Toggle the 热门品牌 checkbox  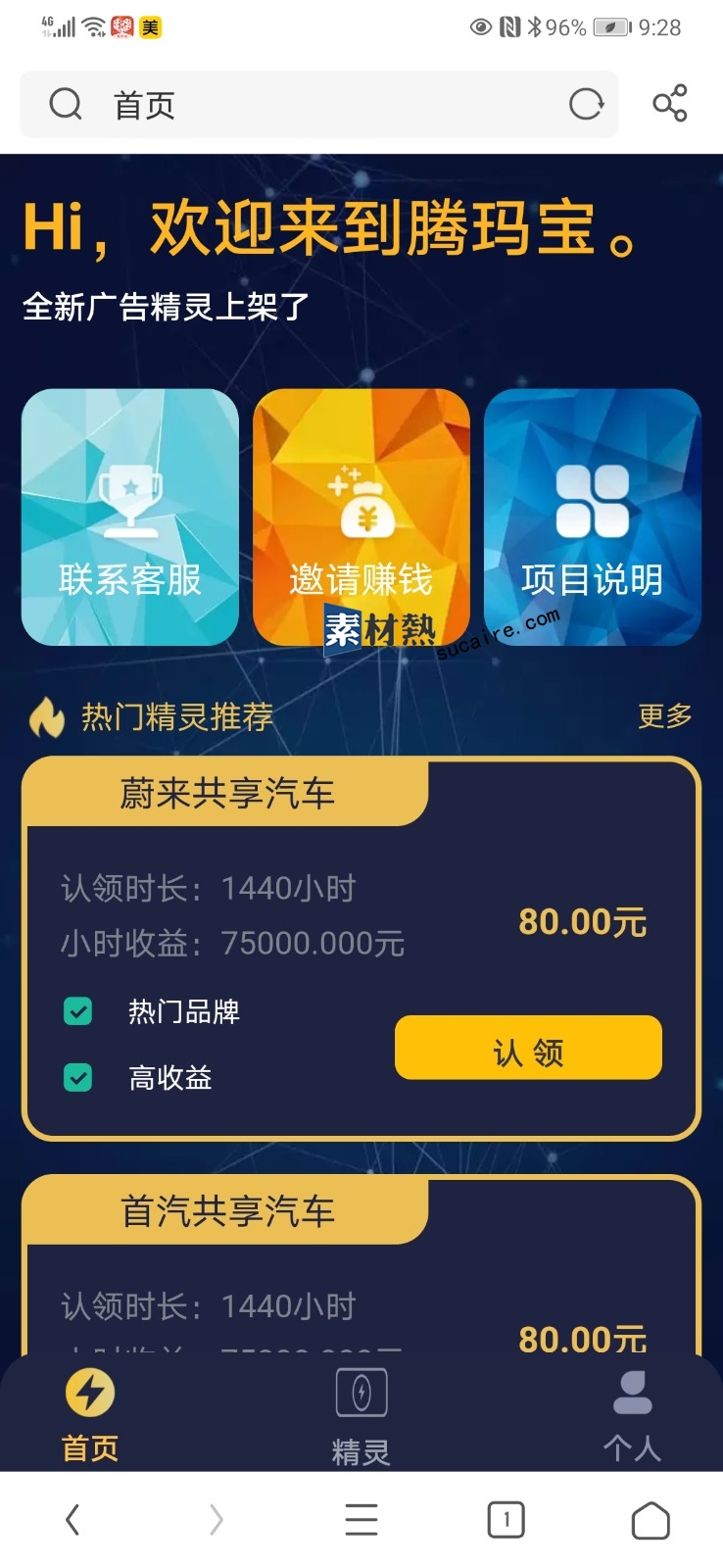pos(78,1011)
